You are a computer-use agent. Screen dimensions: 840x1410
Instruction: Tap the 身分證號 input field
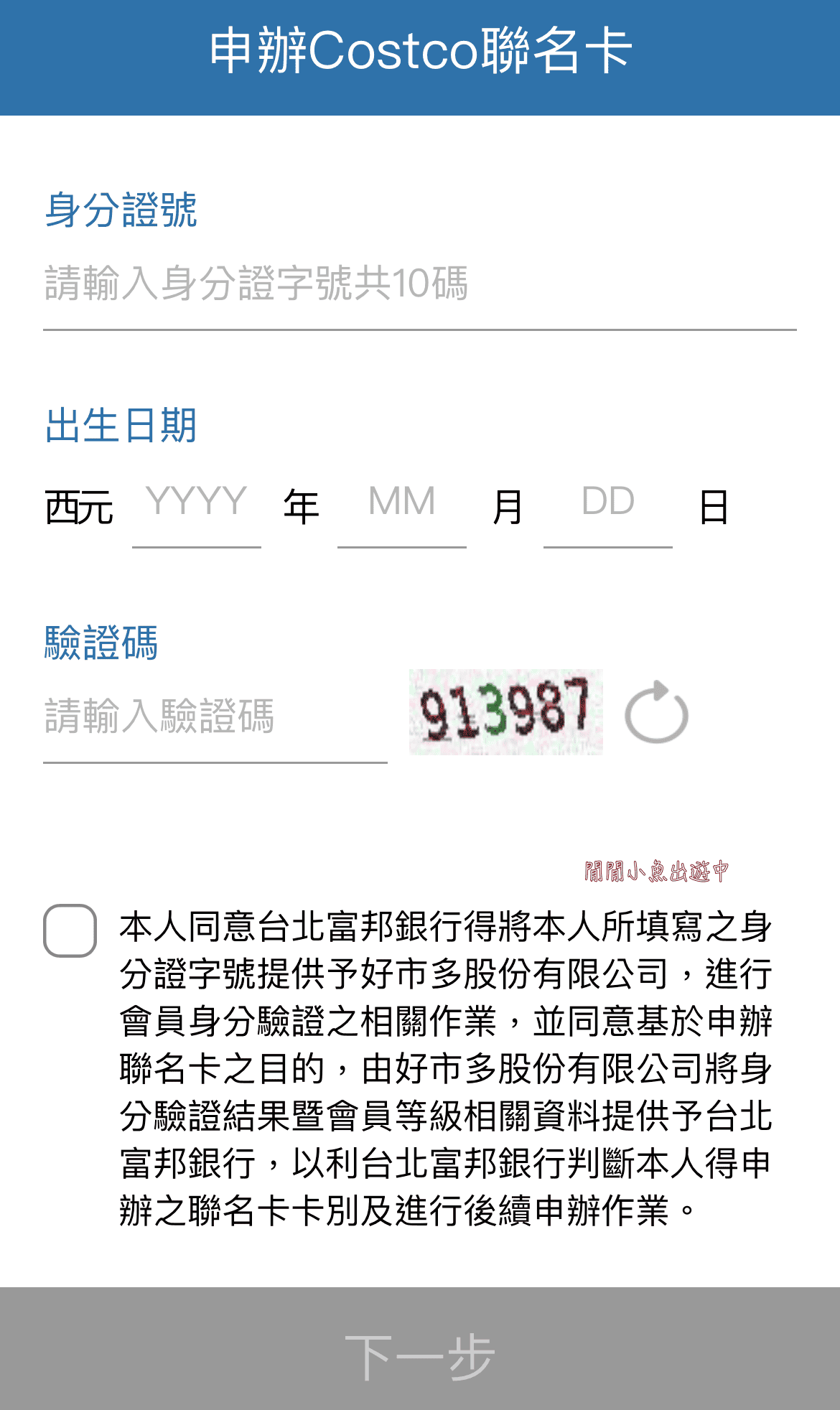point(419,284)
